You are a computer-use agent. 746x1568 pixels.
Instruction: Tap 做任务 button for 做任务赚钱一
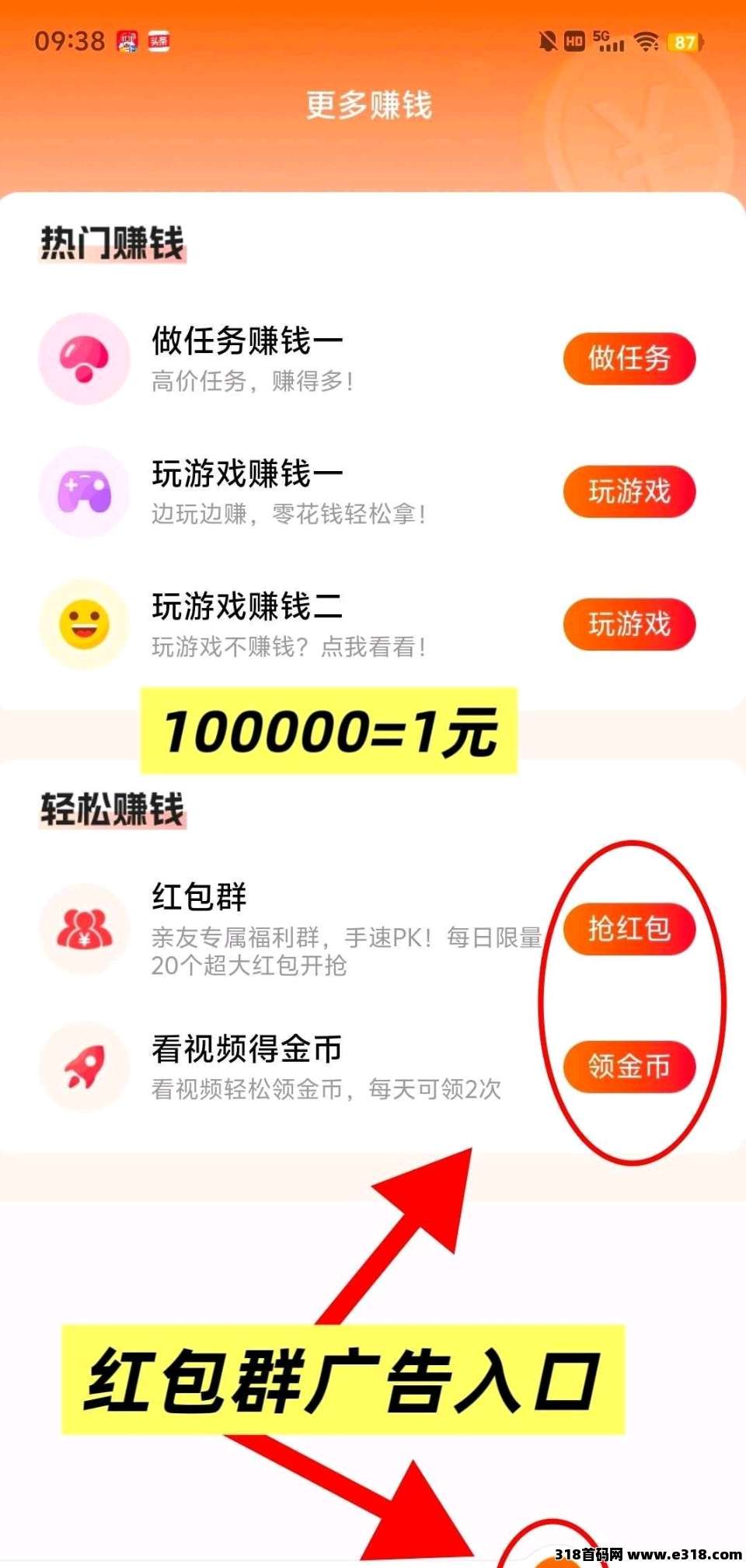click(x=629, y=358)
